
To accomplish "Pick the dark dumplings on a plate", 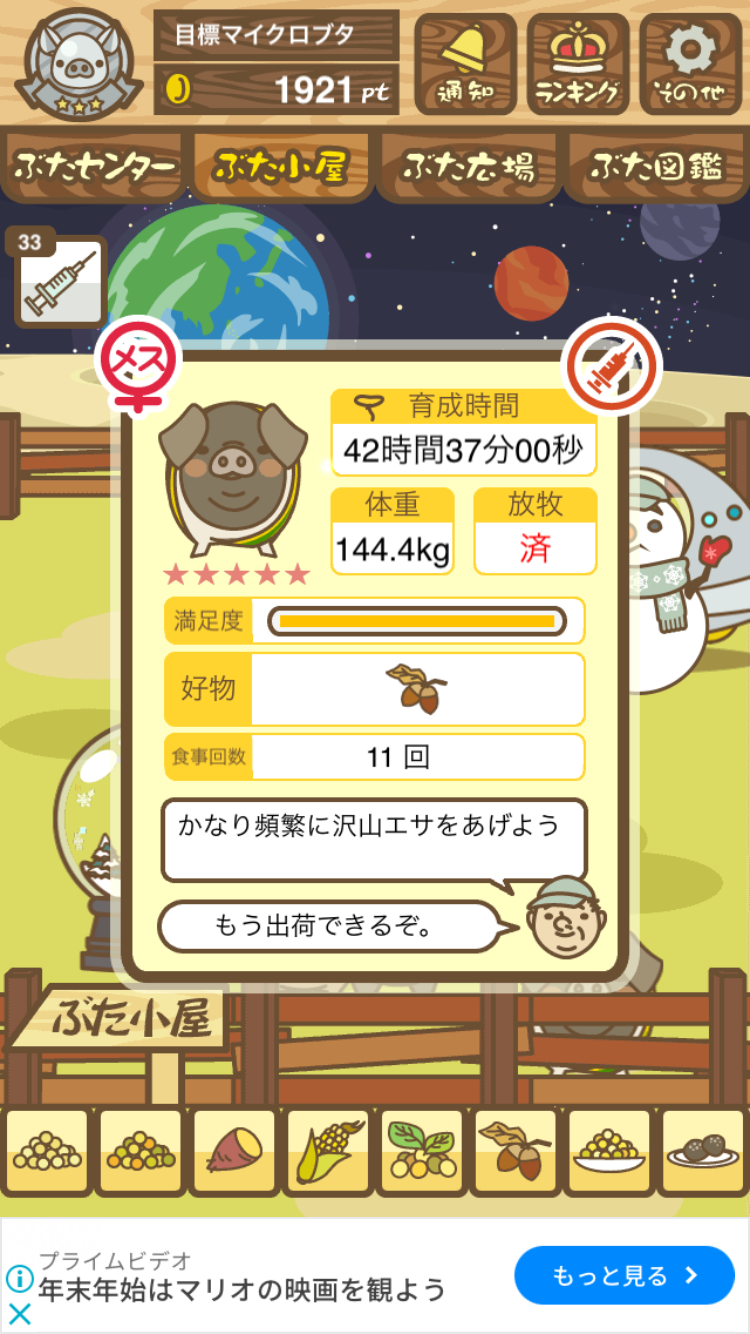I will 702,1152.
